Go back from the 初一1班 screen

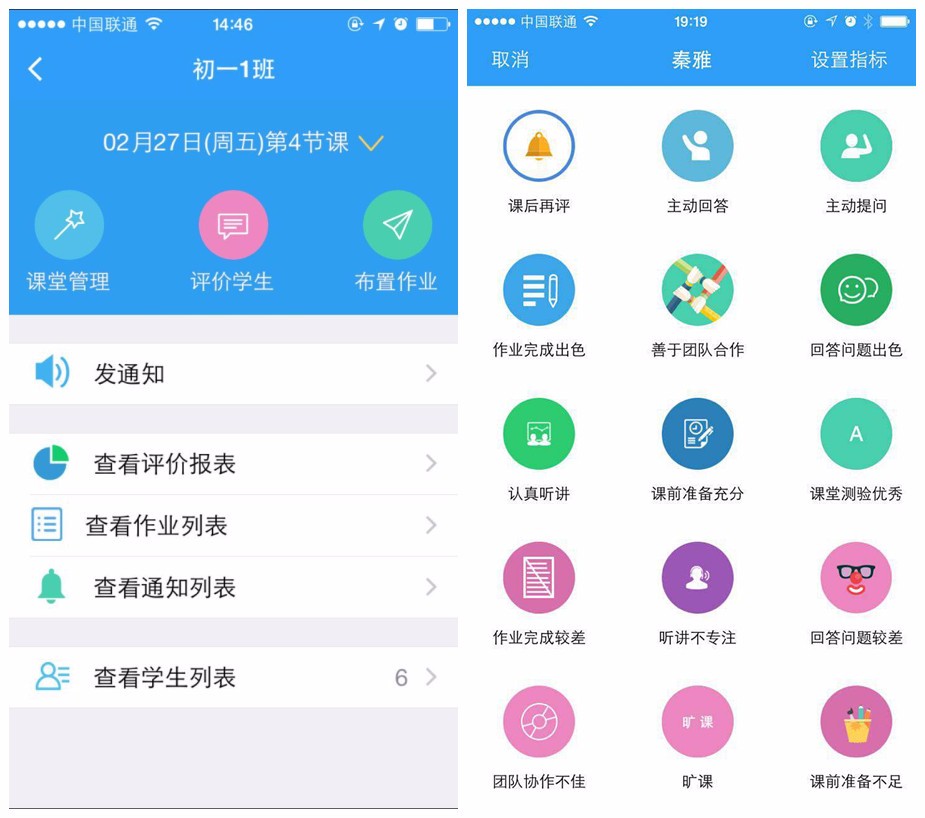[x=36, y=69]
